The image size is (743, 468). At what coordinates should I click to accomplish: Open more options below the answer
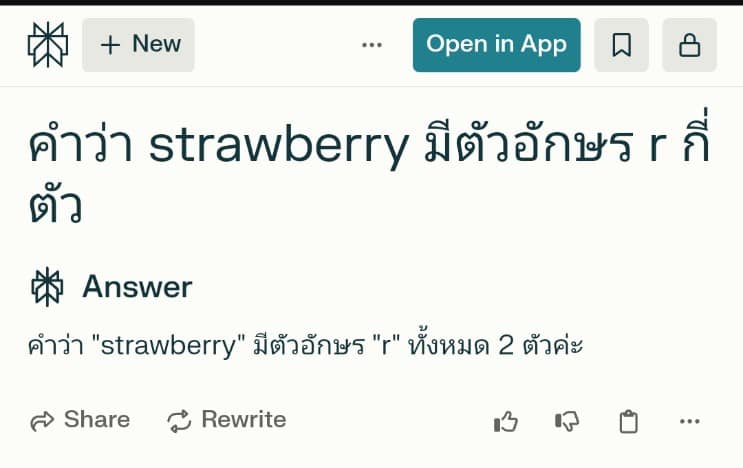pyautogui.click(x=689, y=422)
